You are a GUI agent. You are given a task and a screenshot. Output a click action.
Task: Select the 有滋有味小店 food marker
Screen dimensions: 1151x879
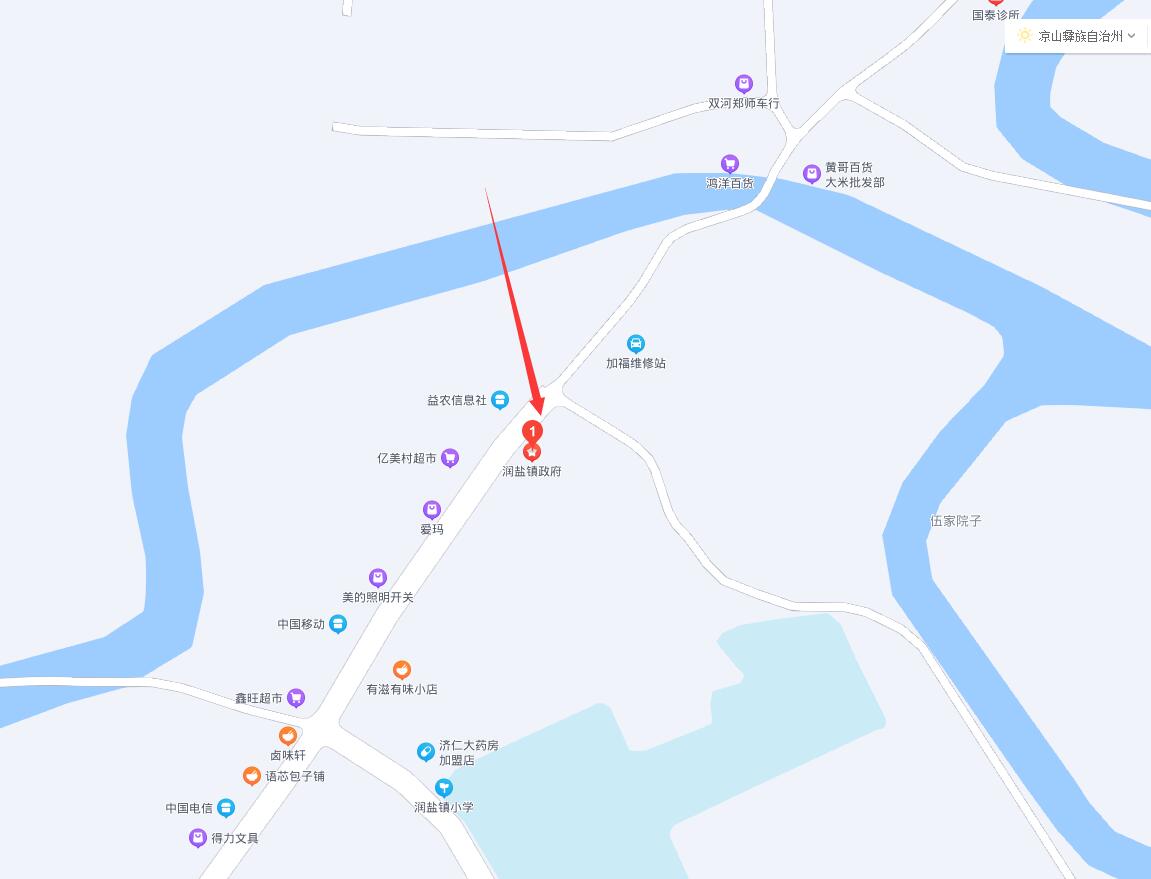(401, 670)
